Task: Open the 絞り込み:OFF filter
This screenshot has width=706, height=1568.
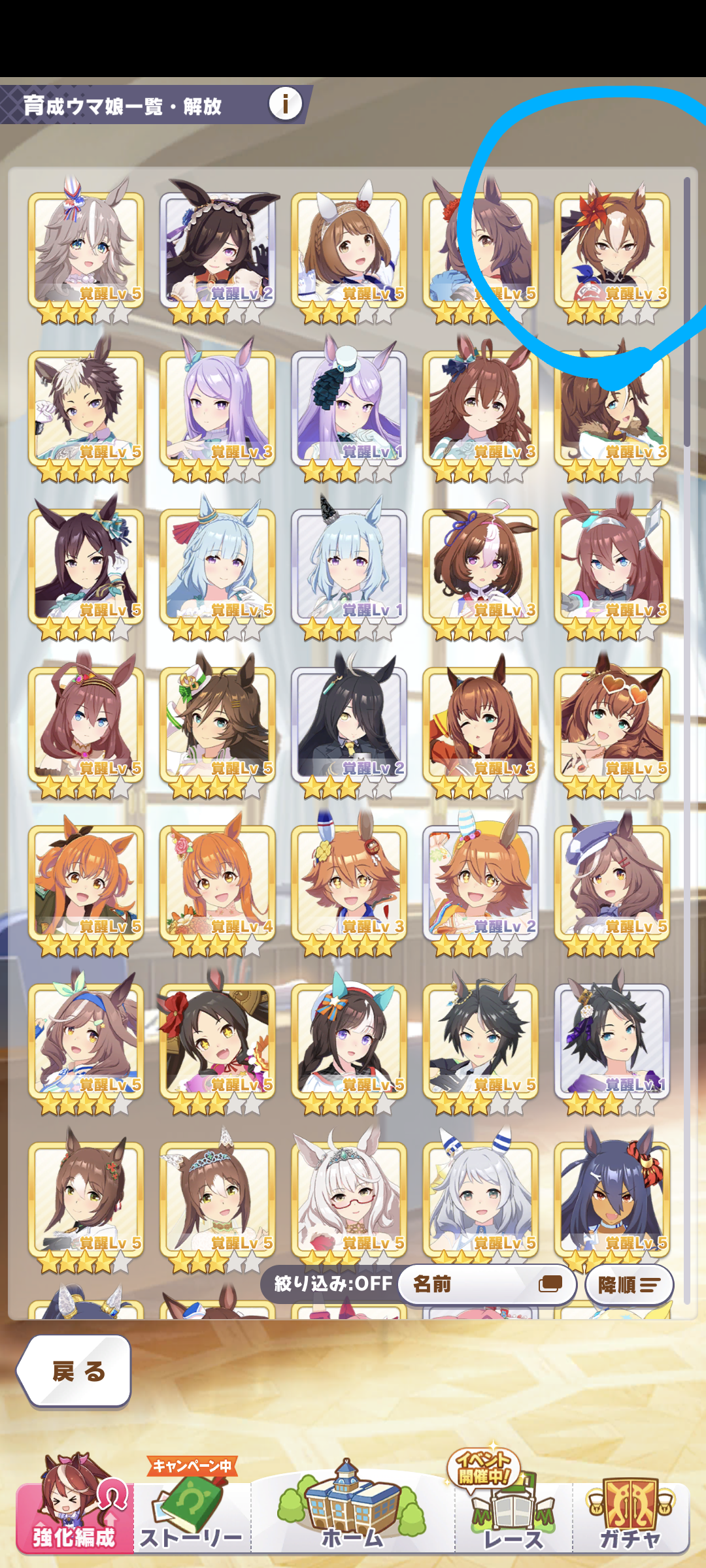Action: coord(331,1284)
